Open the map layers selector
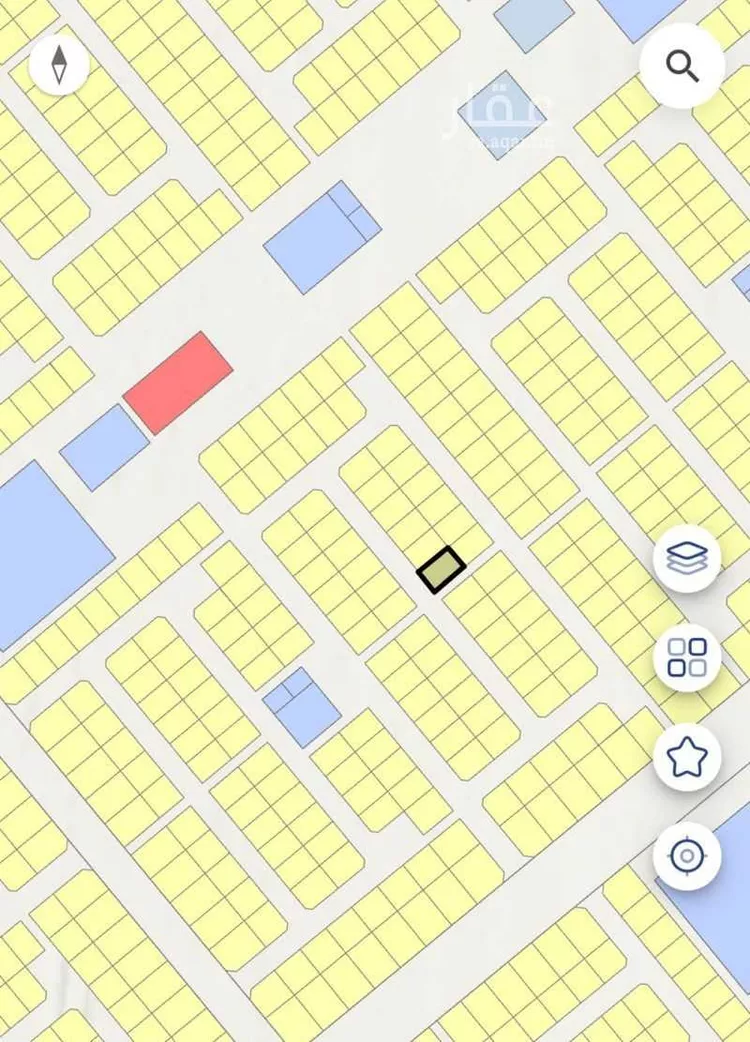The width and height of the screenshot is (750, 1042). click(687, 558)
